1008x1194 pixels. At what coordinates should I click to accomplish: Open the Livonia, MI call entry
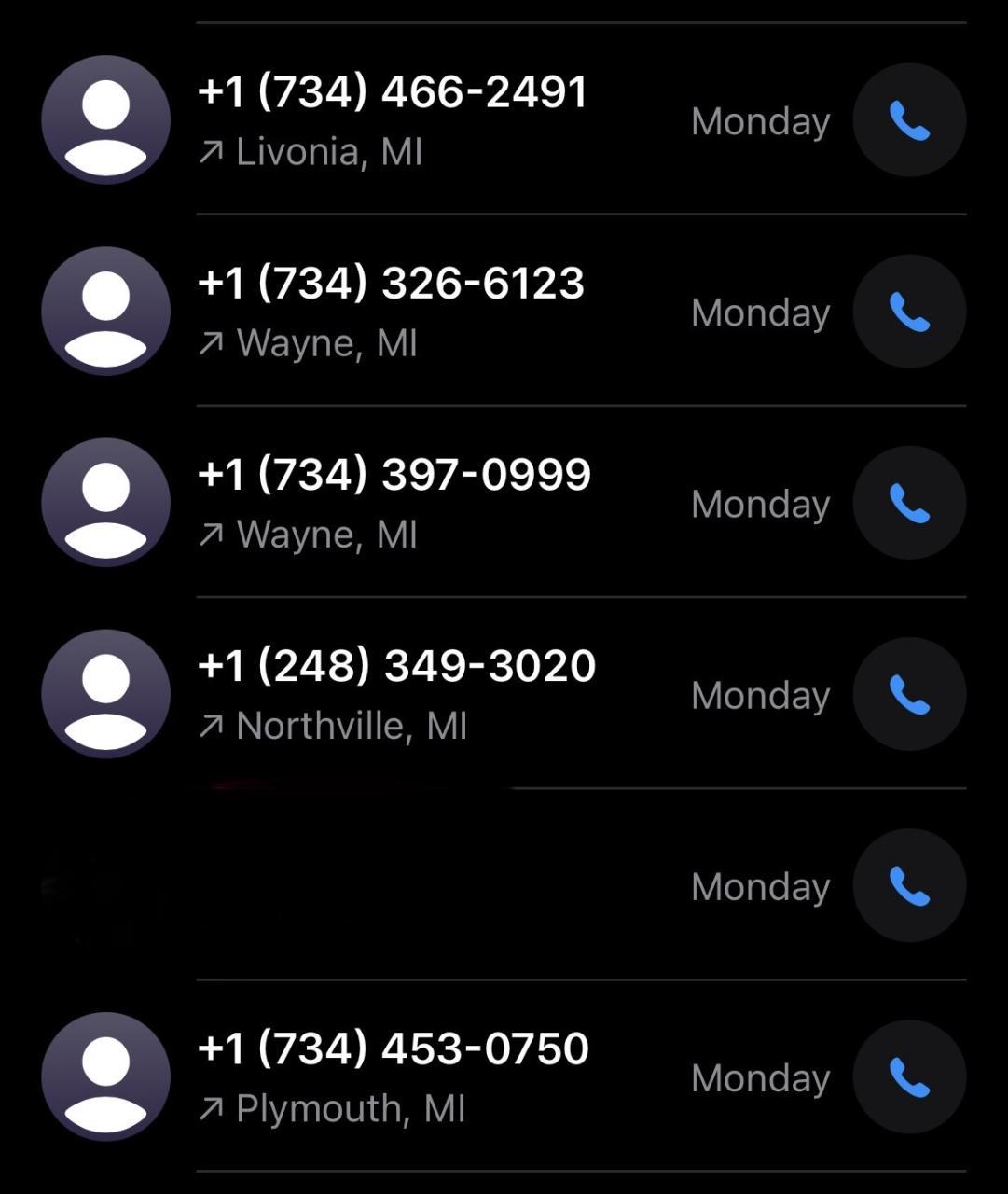coord(393,120)
